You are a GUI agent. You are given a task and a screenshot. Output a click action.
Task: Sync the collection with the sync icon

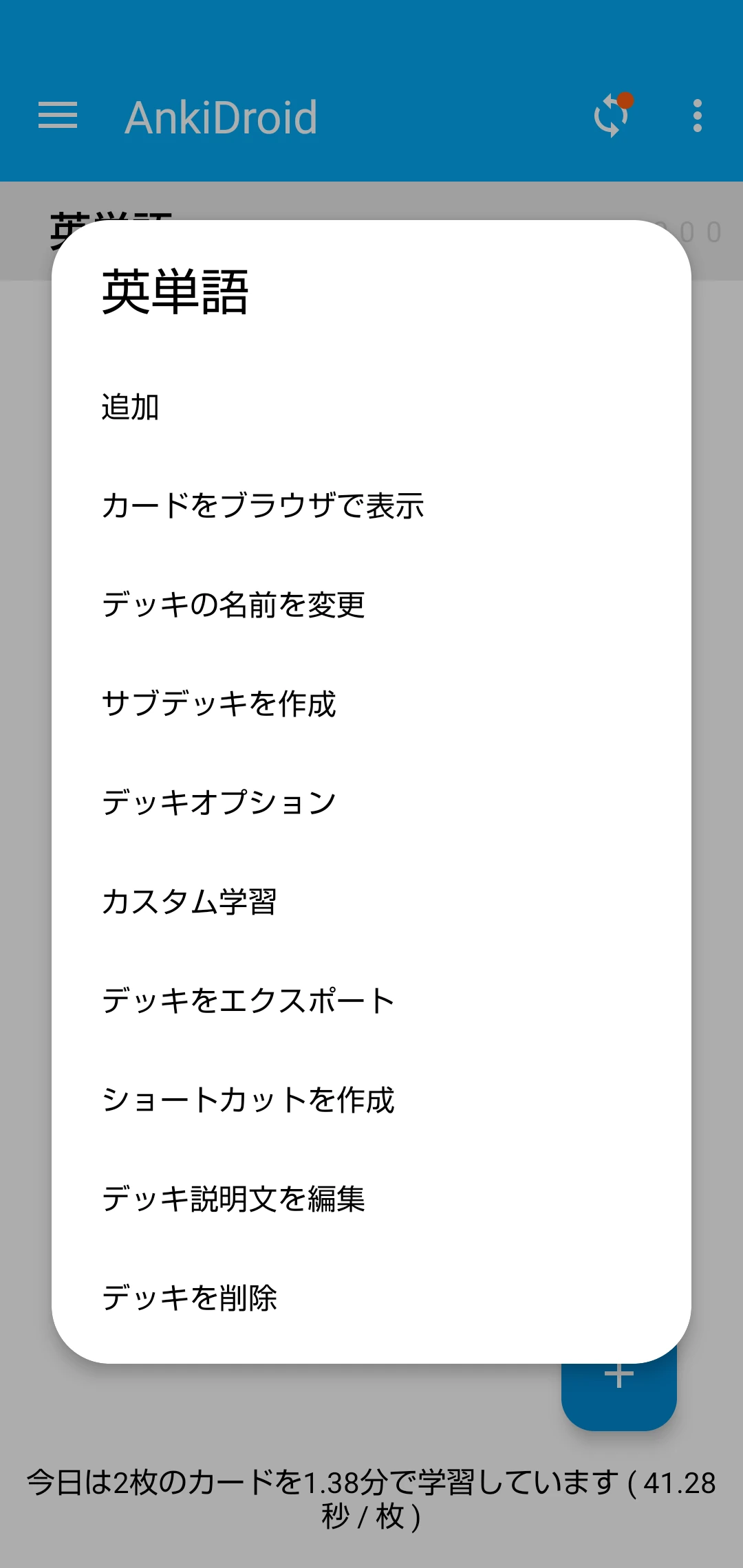coord(612,116)
